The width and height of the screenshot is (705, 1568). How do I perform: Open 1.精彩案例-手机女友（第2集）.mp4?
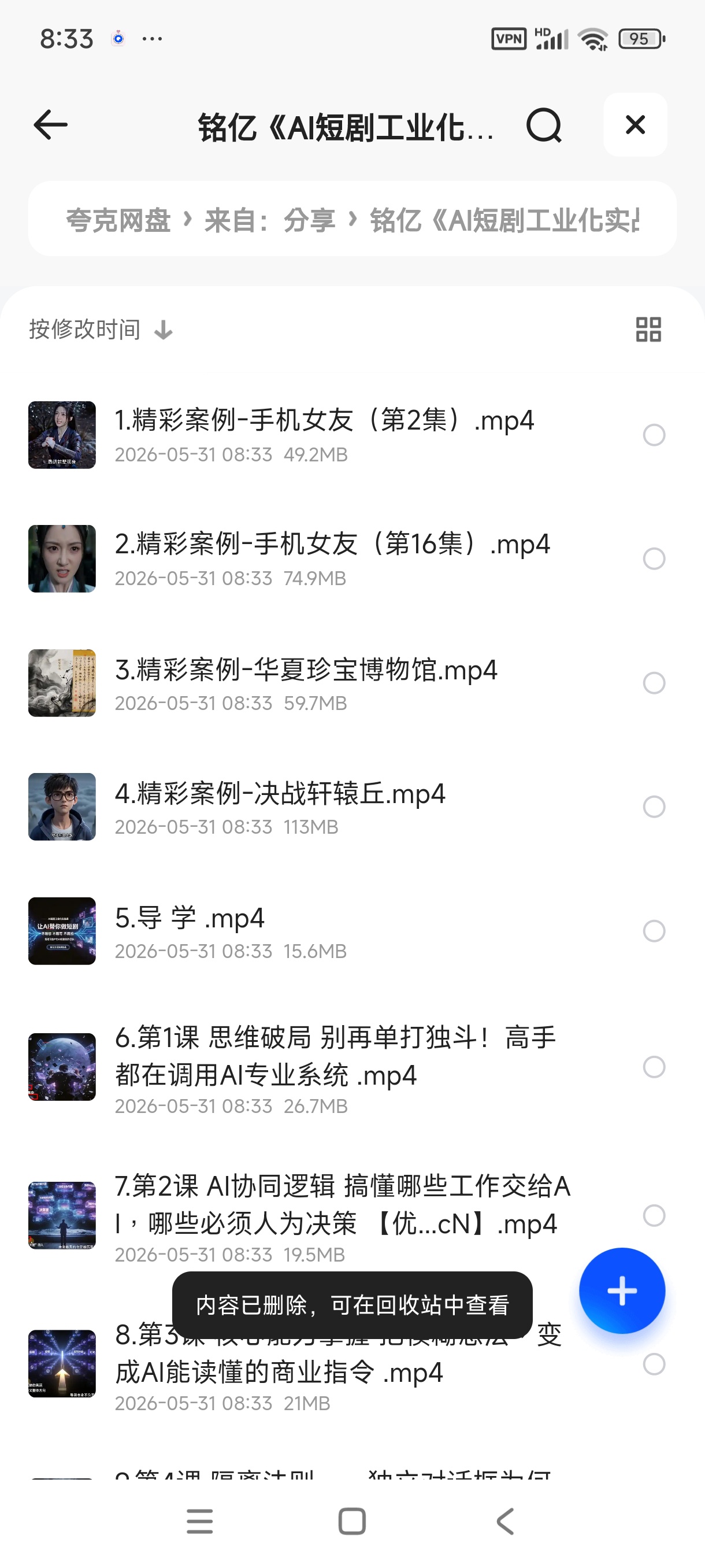point(324,435)
